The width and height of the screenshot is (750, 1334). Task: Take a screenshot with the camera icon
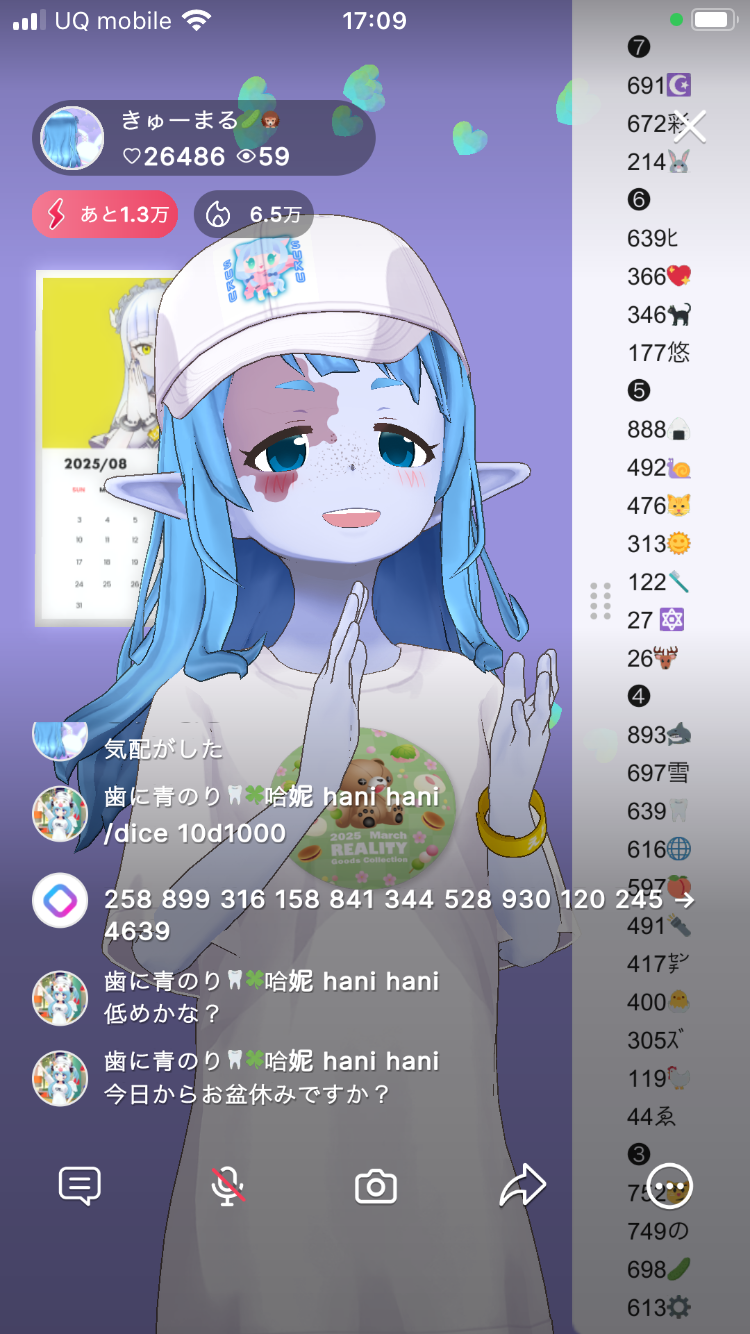[x=376, y=1187]
